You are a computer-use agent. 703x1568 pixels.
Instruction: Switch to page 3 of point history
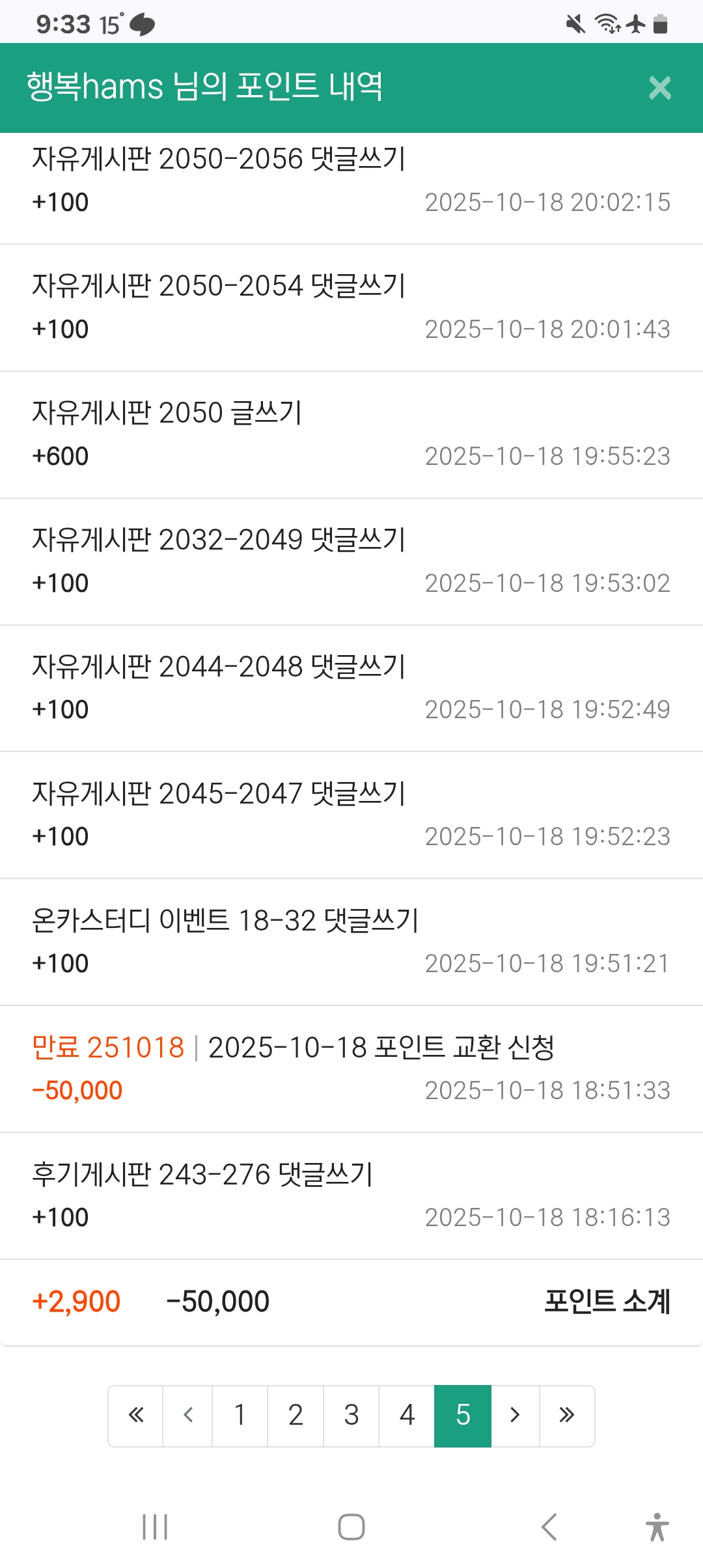point(351,1416)
